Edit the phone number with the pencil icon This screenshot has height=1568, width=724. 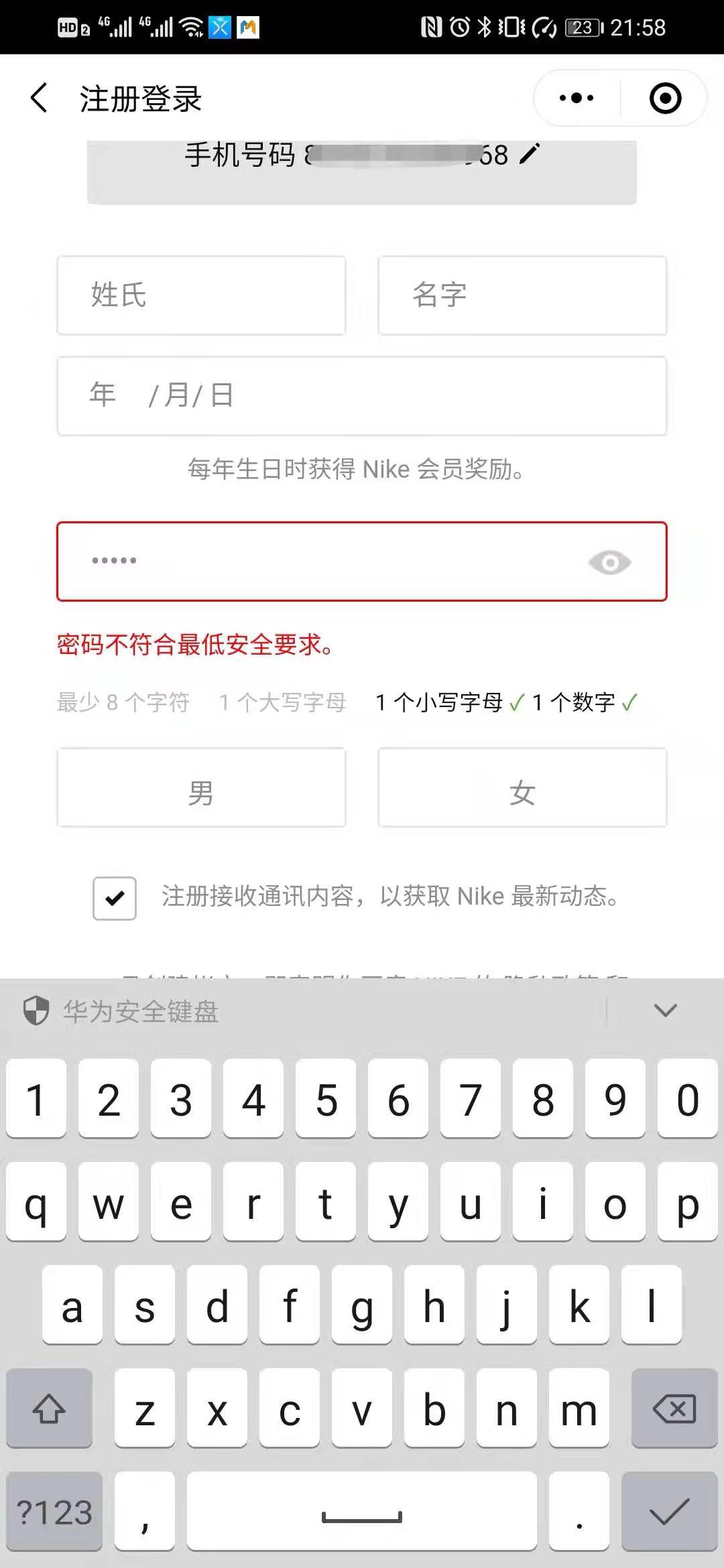(530, 154)
